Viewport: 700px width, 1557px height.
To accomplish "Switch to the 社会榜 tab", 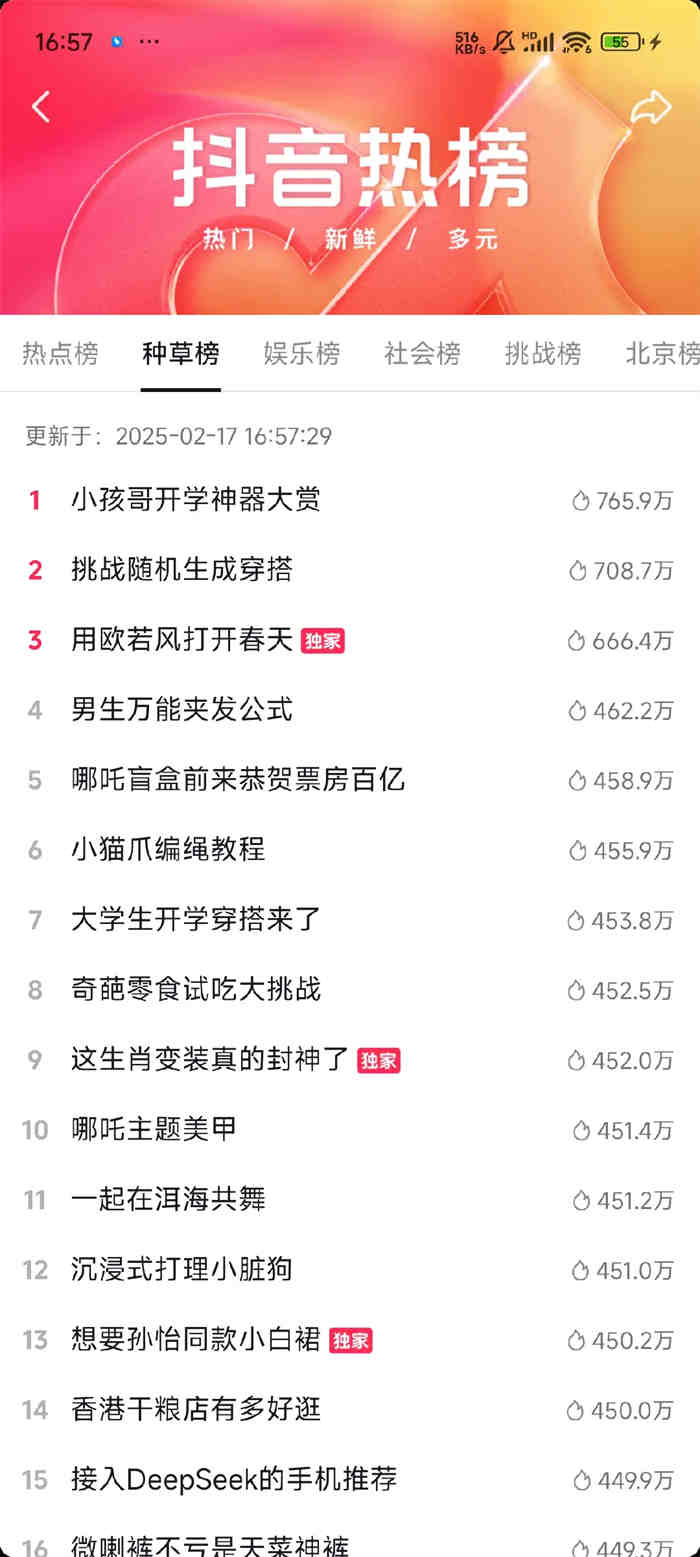I will (422, 354).
